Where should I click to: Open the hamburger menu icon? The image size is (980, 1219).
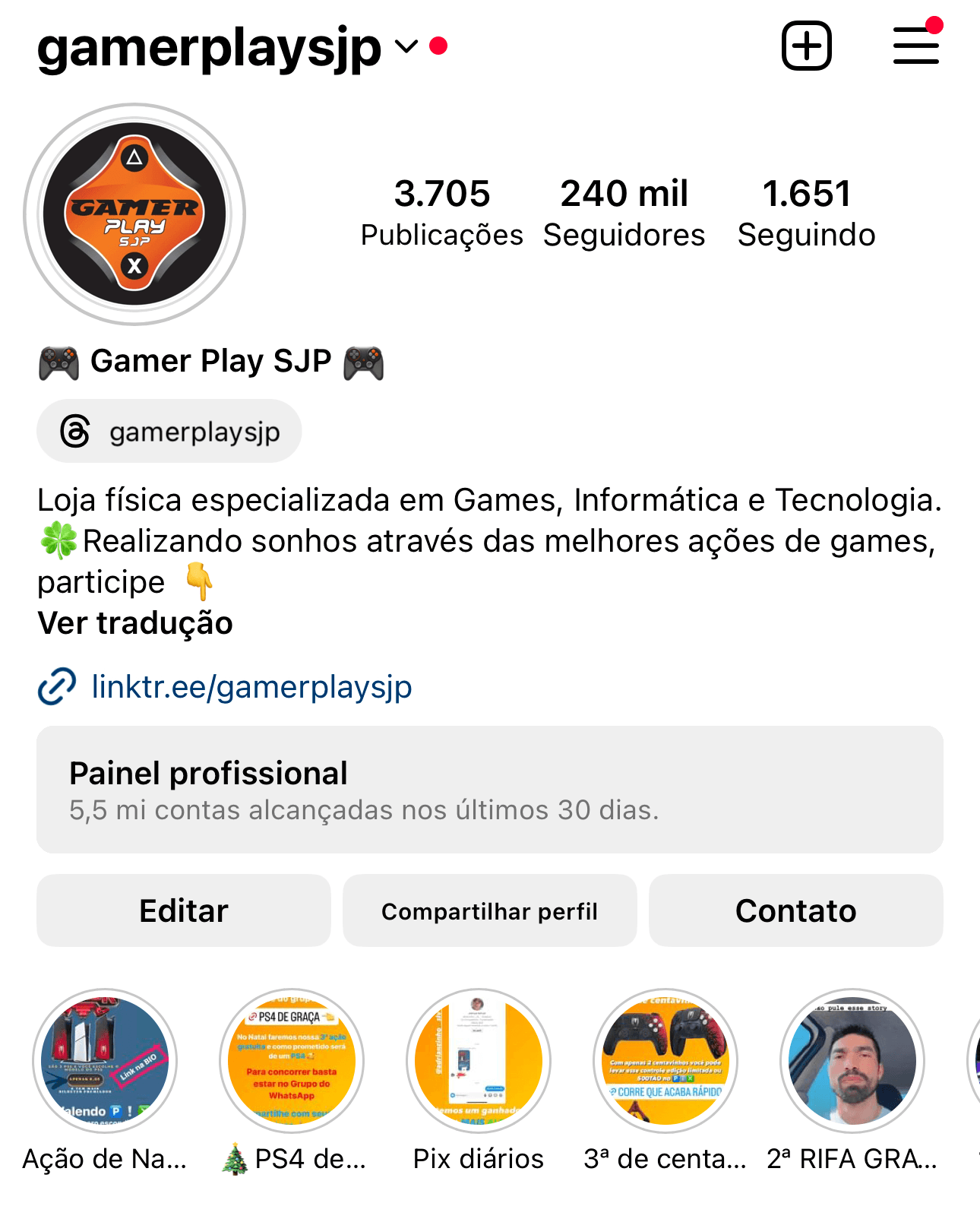(x=915, y=46)
